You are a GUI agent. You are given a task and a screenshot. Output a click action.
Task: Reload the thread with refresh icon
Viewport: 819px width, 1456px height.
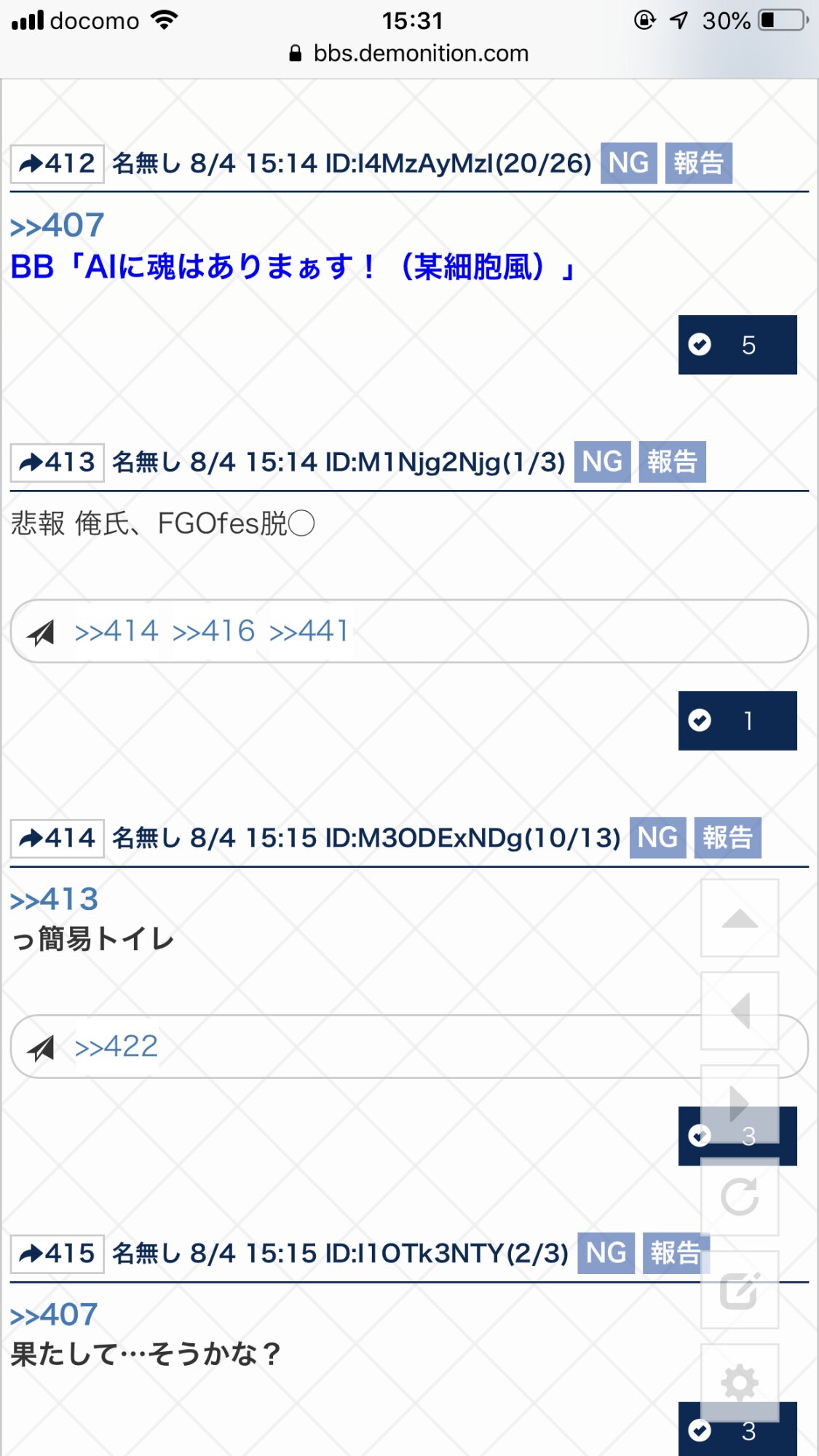[x=740, y=1197]
